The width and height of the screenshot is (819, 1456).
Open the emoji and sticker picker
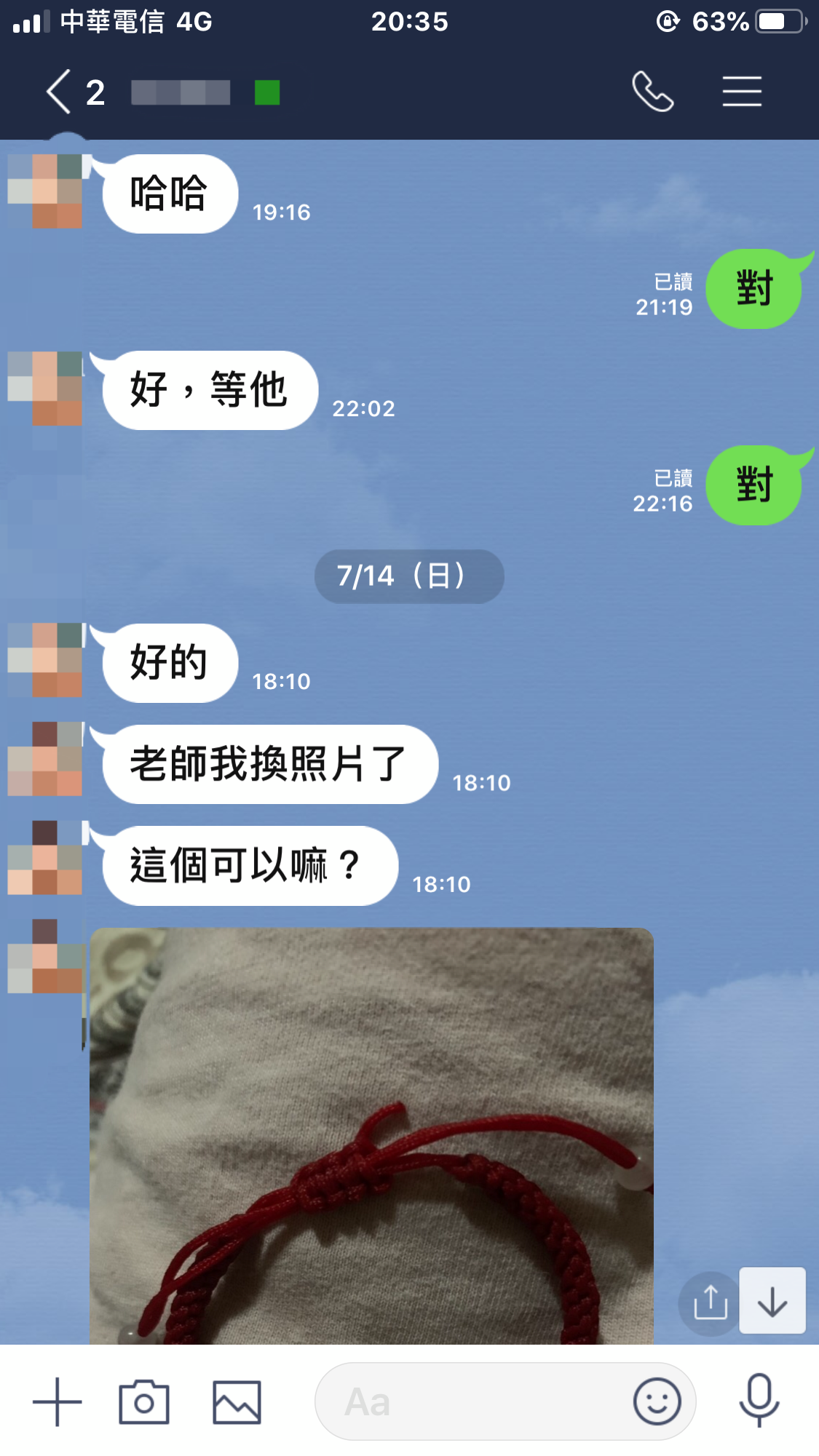657,1401
